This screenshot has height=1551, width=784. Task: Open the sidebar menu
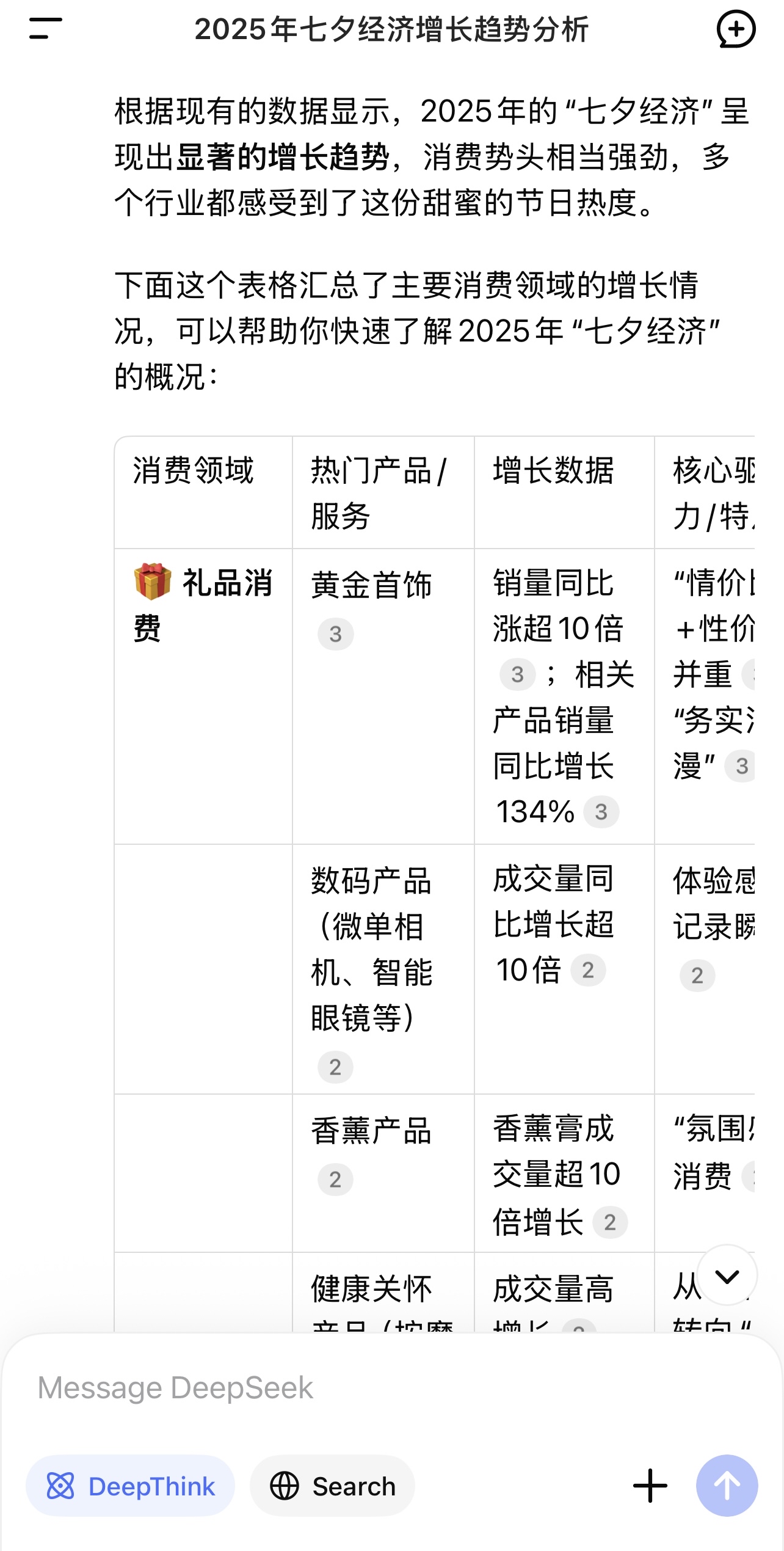(45, 29)
